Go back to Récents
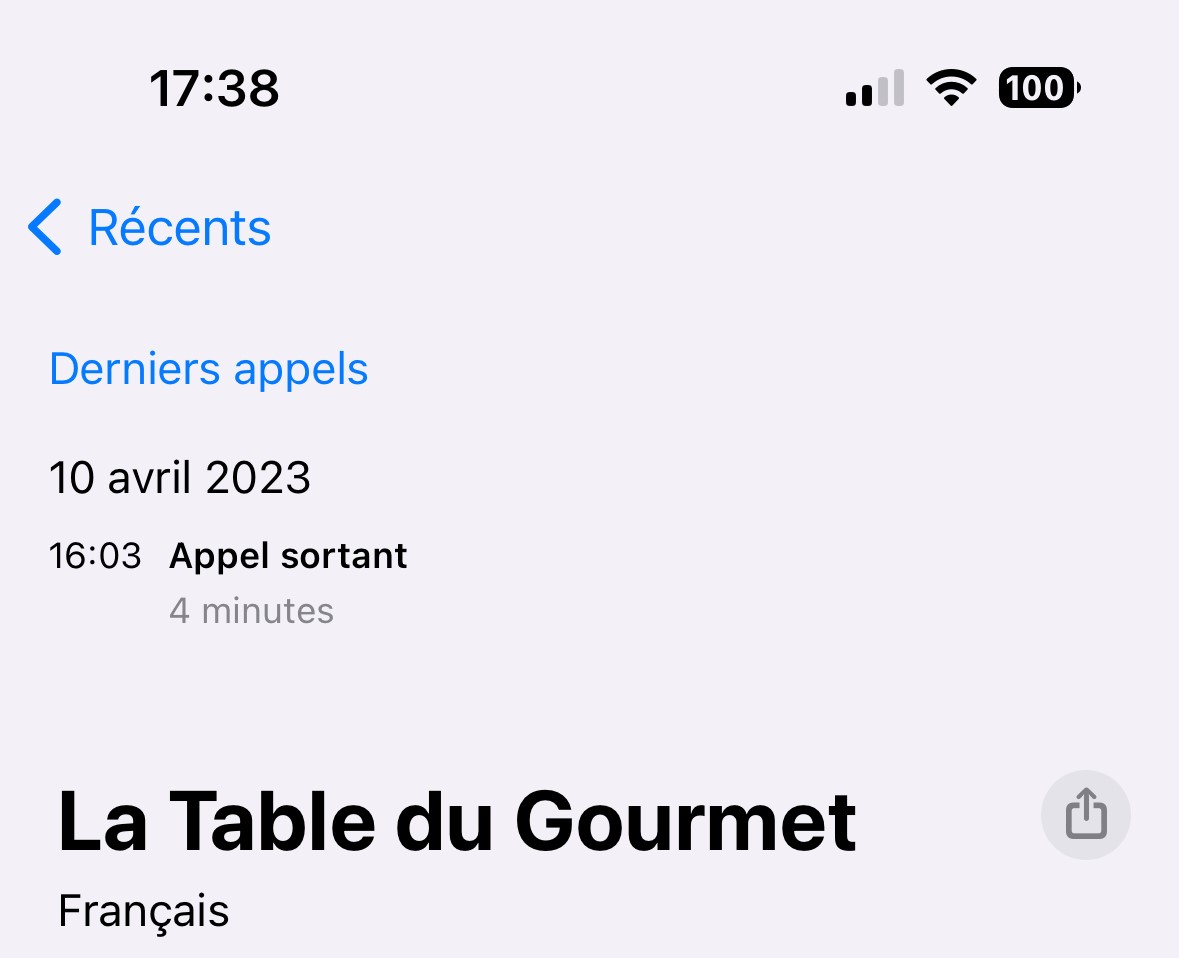The width and height of the screenshot is (1179, 958). pyautogui.click(x=150, y=228)
